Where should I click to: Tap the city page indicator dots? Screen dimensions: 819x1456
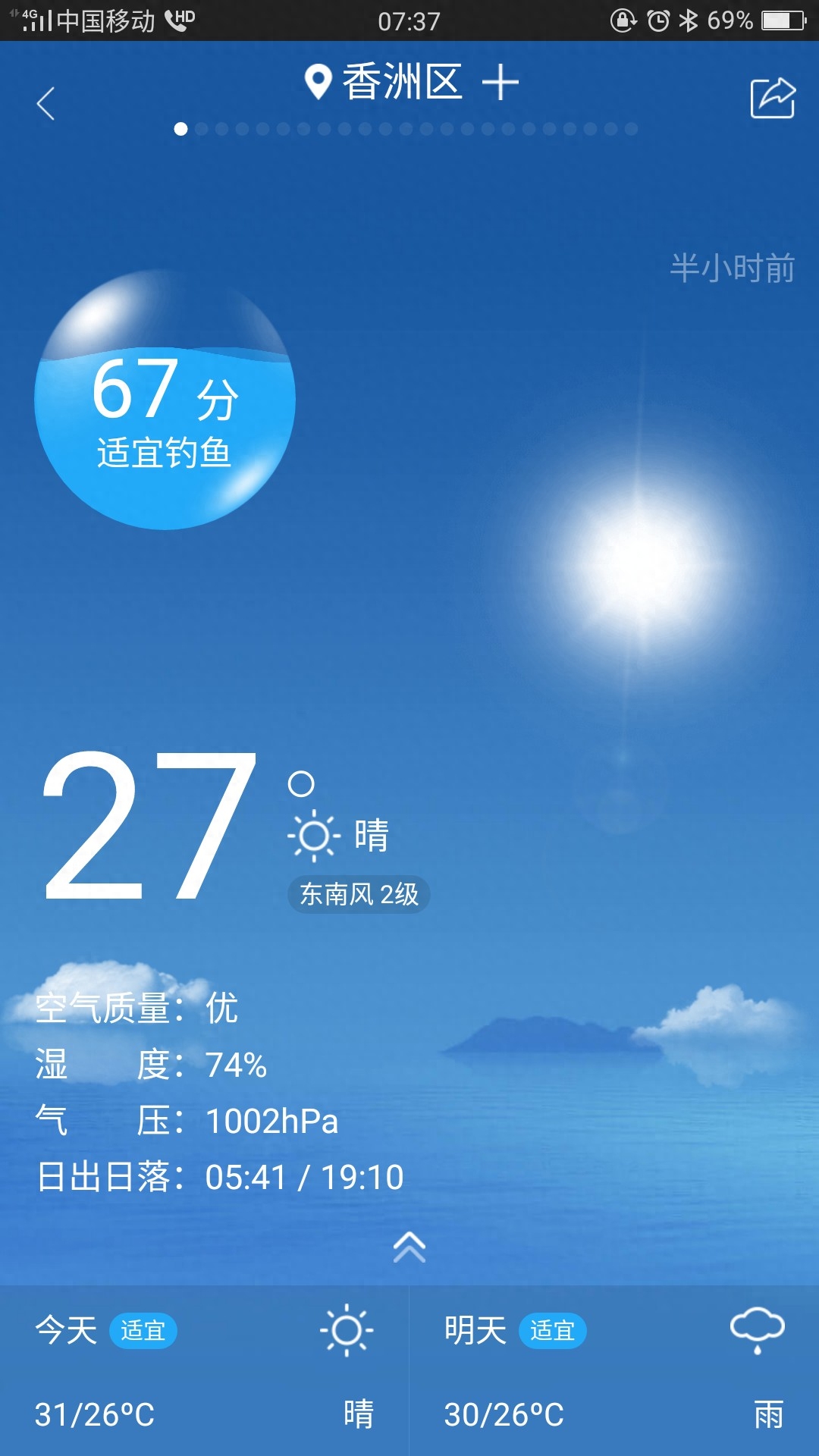coord(406,129)
